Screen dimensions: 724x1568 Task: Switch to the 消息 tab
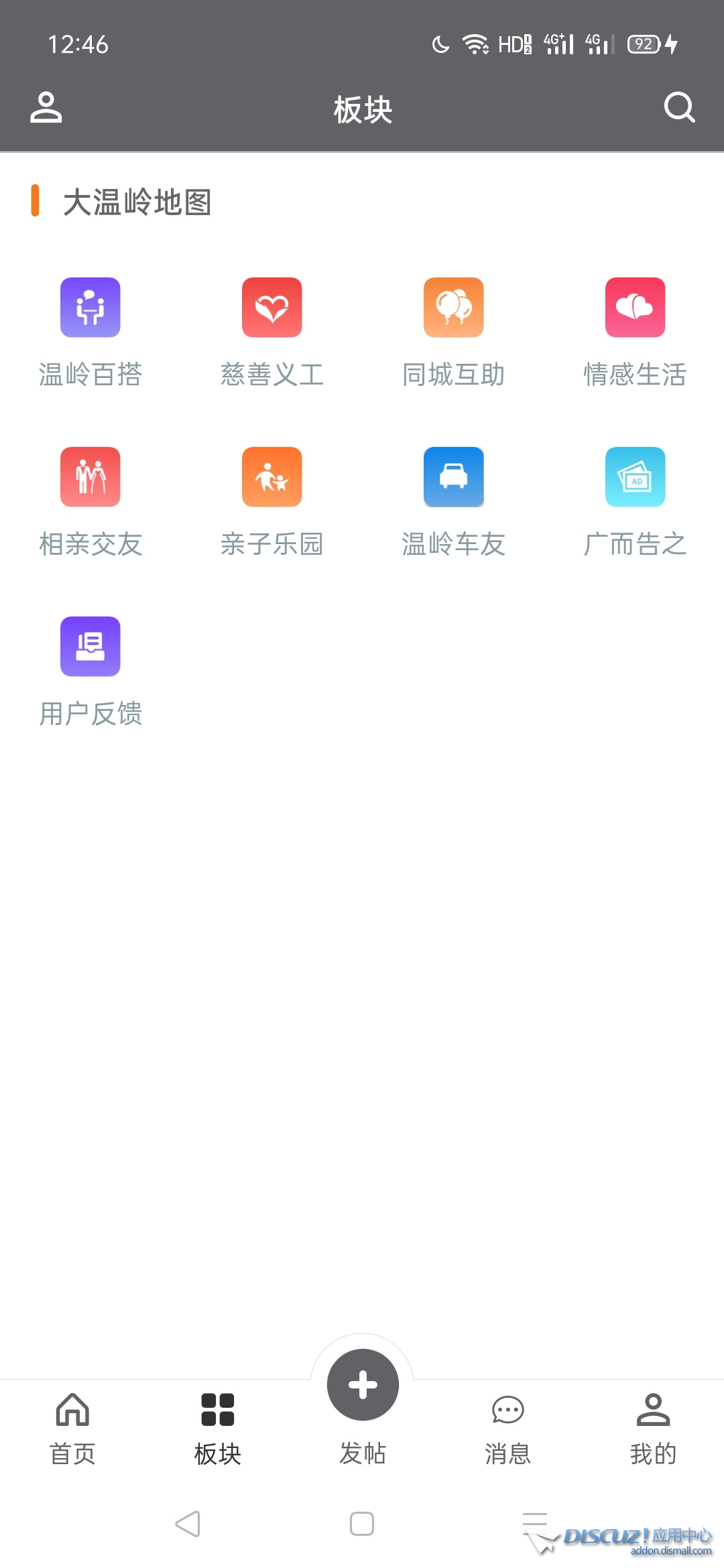click(507, 1428)
